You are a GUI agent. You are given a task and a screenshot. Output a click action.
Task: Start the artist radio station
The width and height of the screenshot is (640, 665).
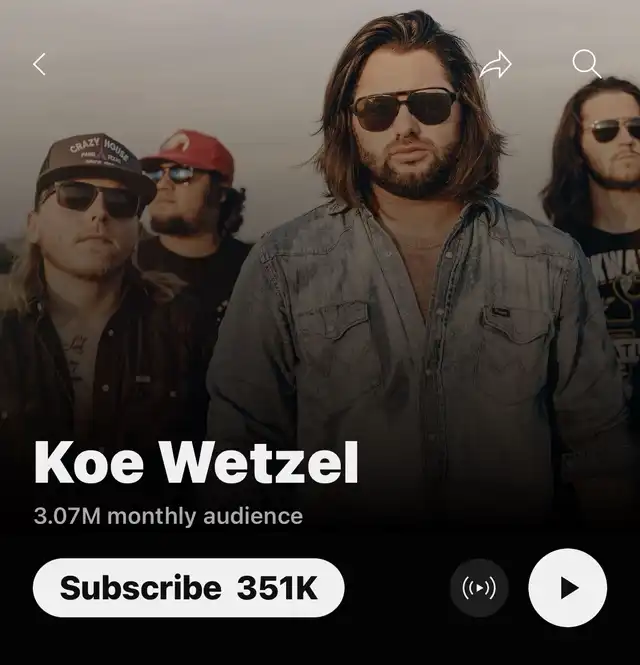tap(479, 588)
